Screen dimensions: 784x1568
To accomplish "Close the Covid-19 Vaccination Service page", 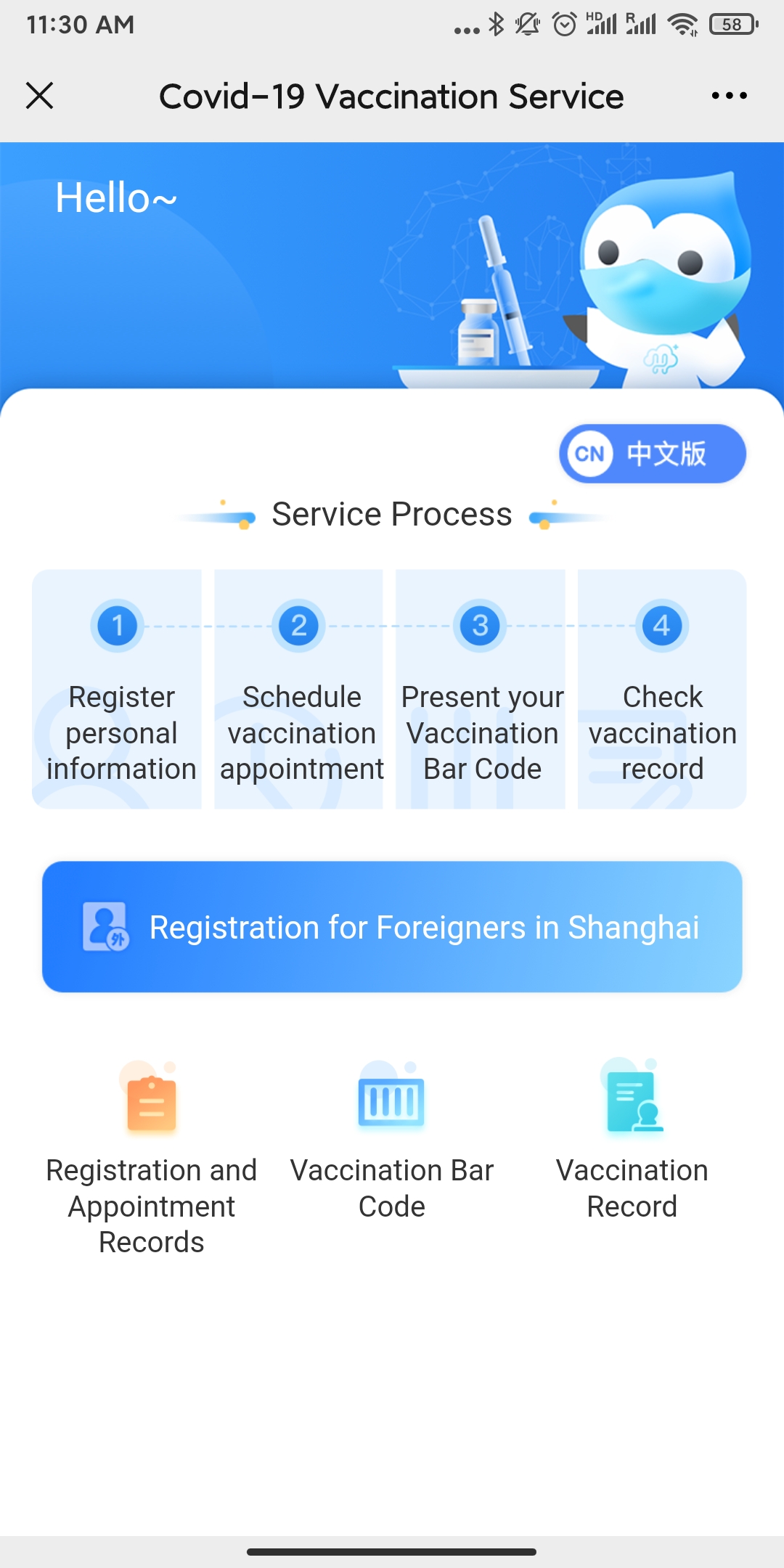I will (40, 96).
